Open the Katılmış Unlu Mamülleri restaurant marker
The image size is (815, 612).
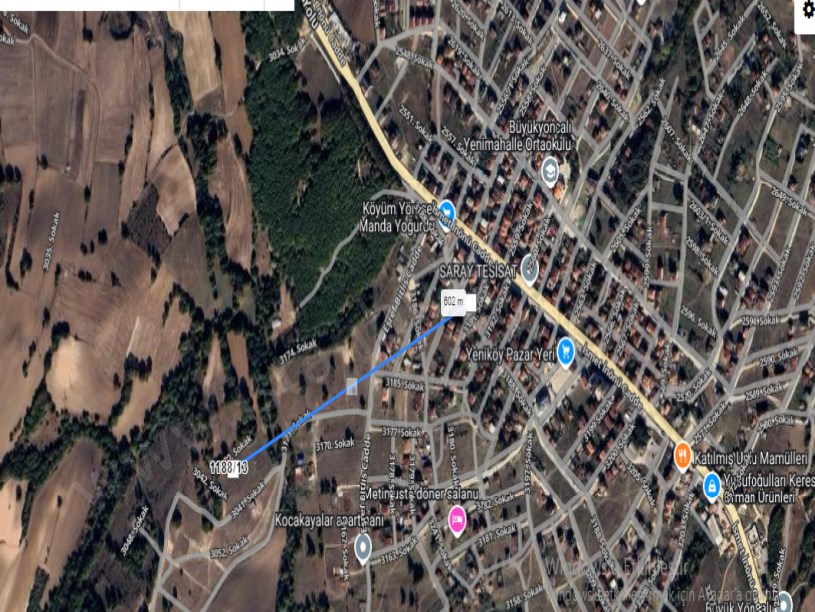683,452
